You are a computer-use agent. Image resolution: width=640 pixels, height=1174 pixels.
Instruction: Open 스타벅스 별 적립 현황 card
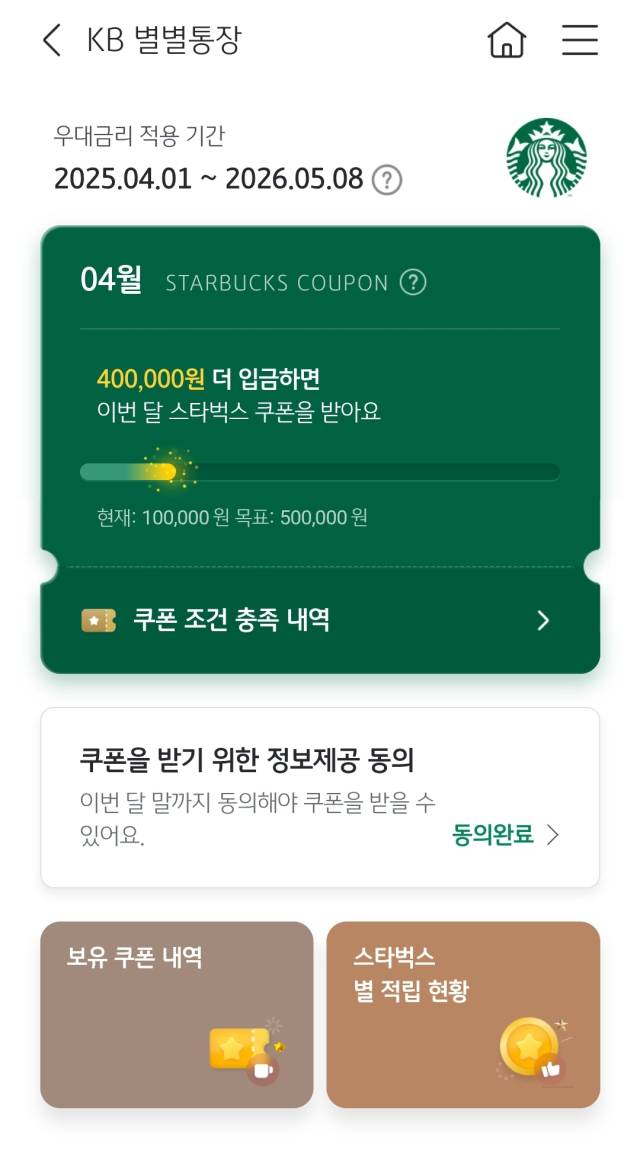463,1014
